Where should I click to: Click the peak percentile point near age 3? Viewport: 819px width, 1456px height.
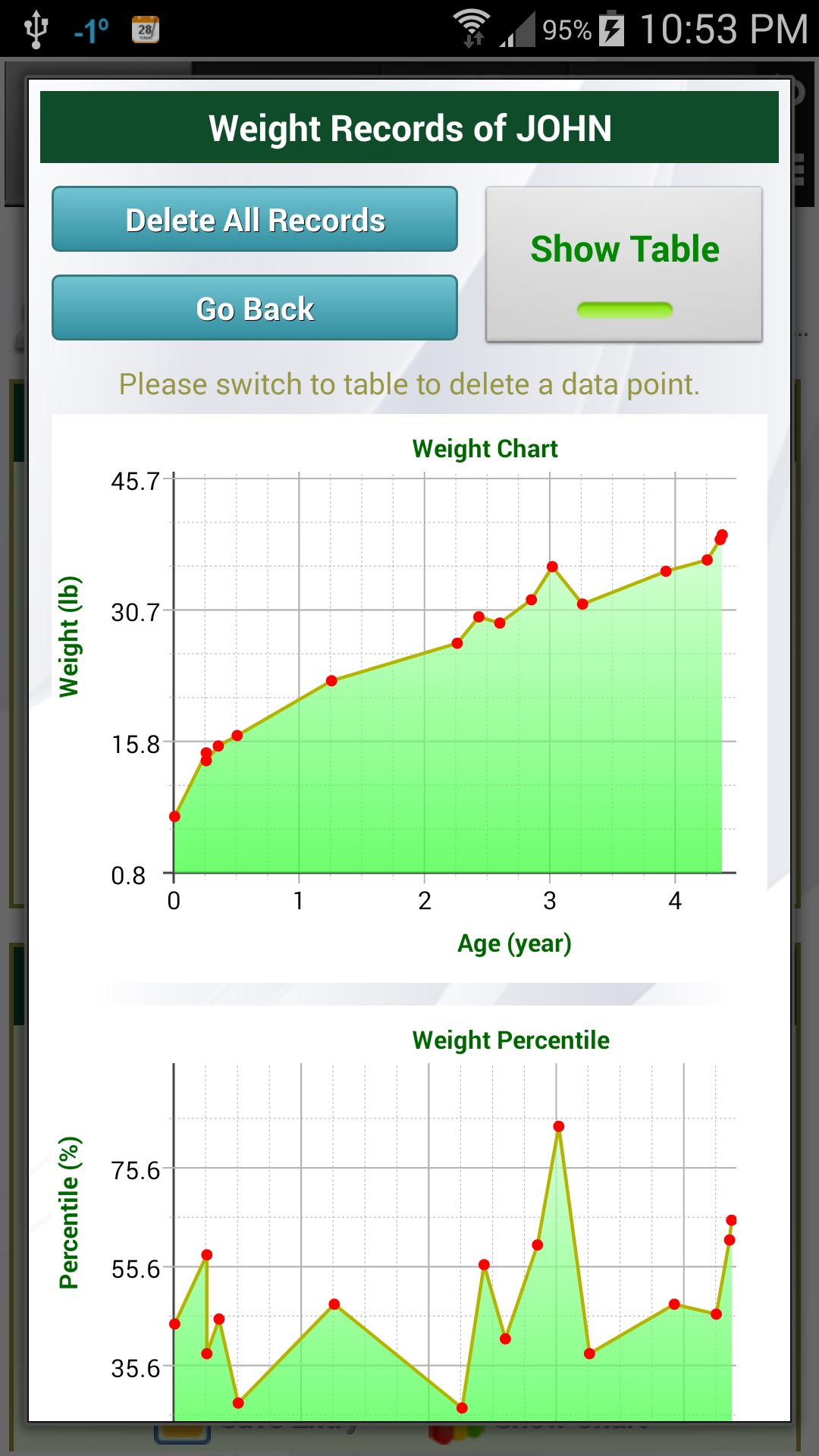coord(559,1125)
